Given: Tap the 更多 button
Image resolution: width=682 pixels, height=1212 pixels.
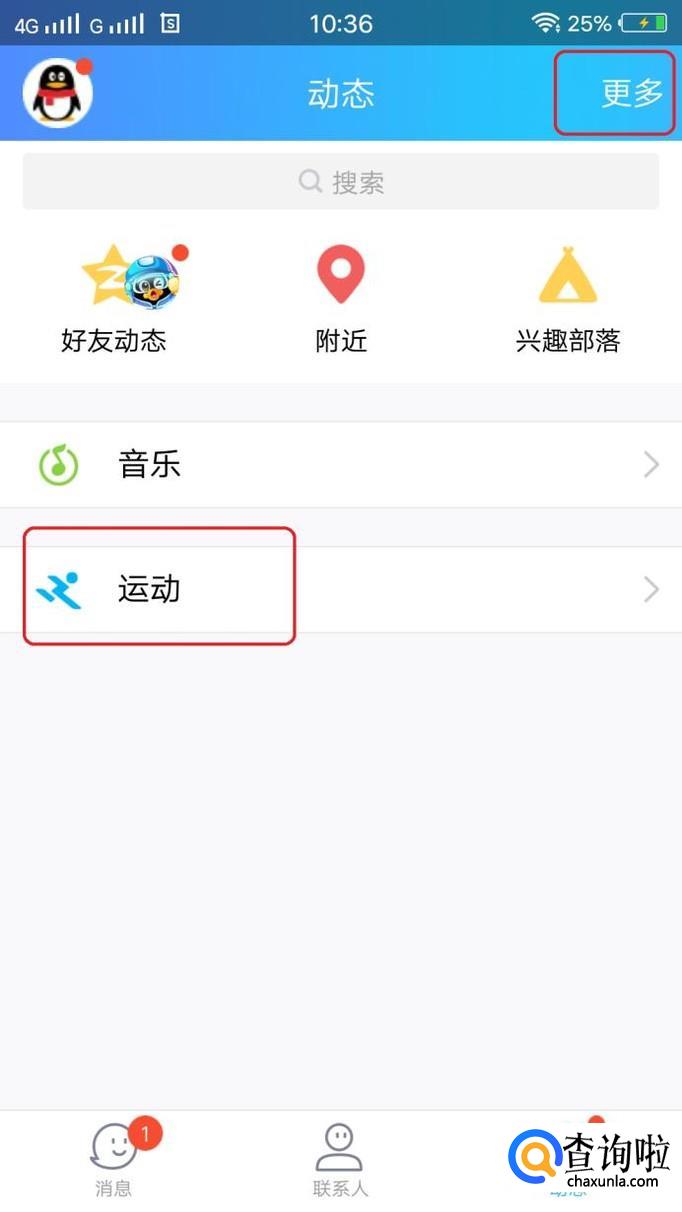Looking at the screenshot, I should pyautogui.click(x=631, y=93).
